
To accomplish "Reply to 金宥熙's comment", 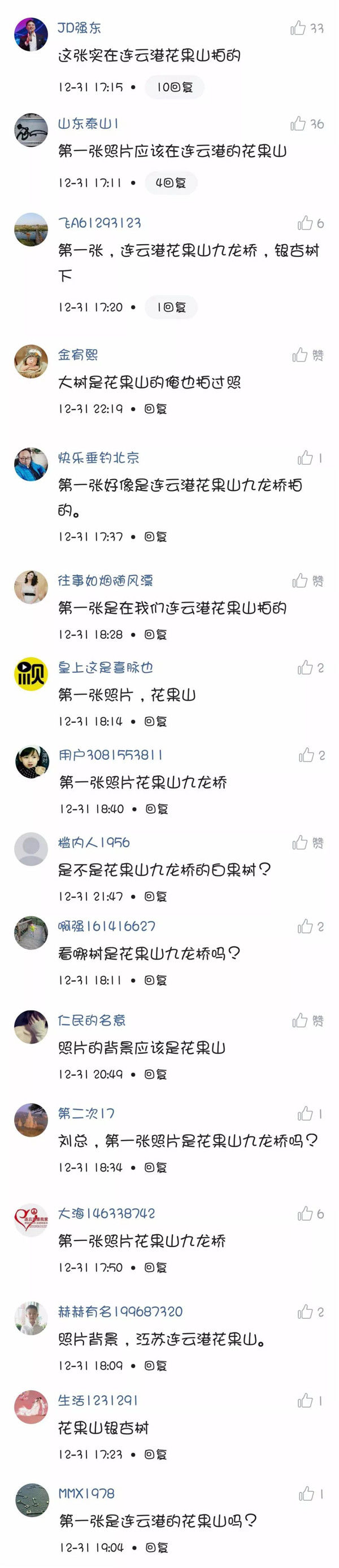I will [x=155, y=409].
